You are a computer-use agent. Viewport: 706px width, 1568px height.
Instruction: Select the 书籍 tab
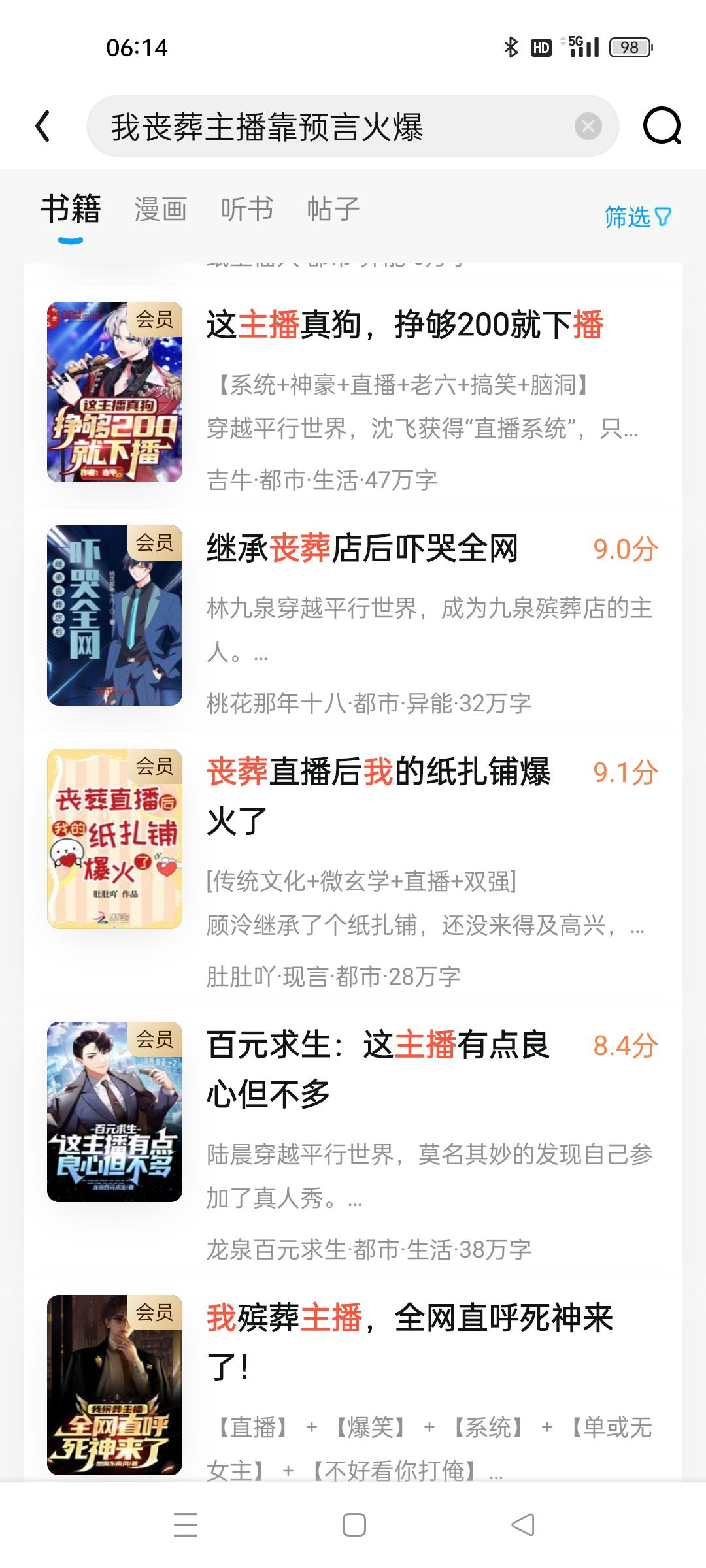[71, 210]
